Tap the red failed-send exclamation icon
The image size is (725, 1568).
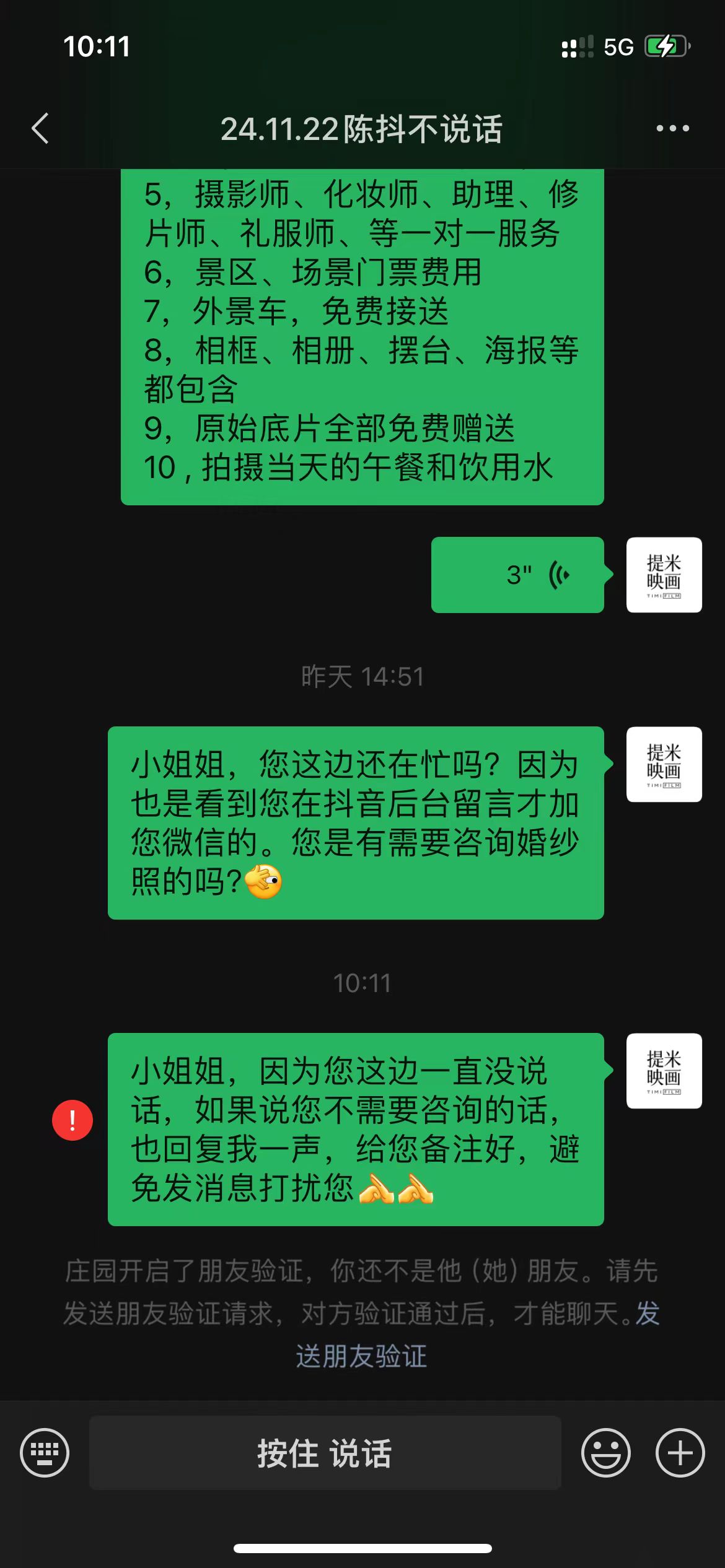coord(72,1120)
